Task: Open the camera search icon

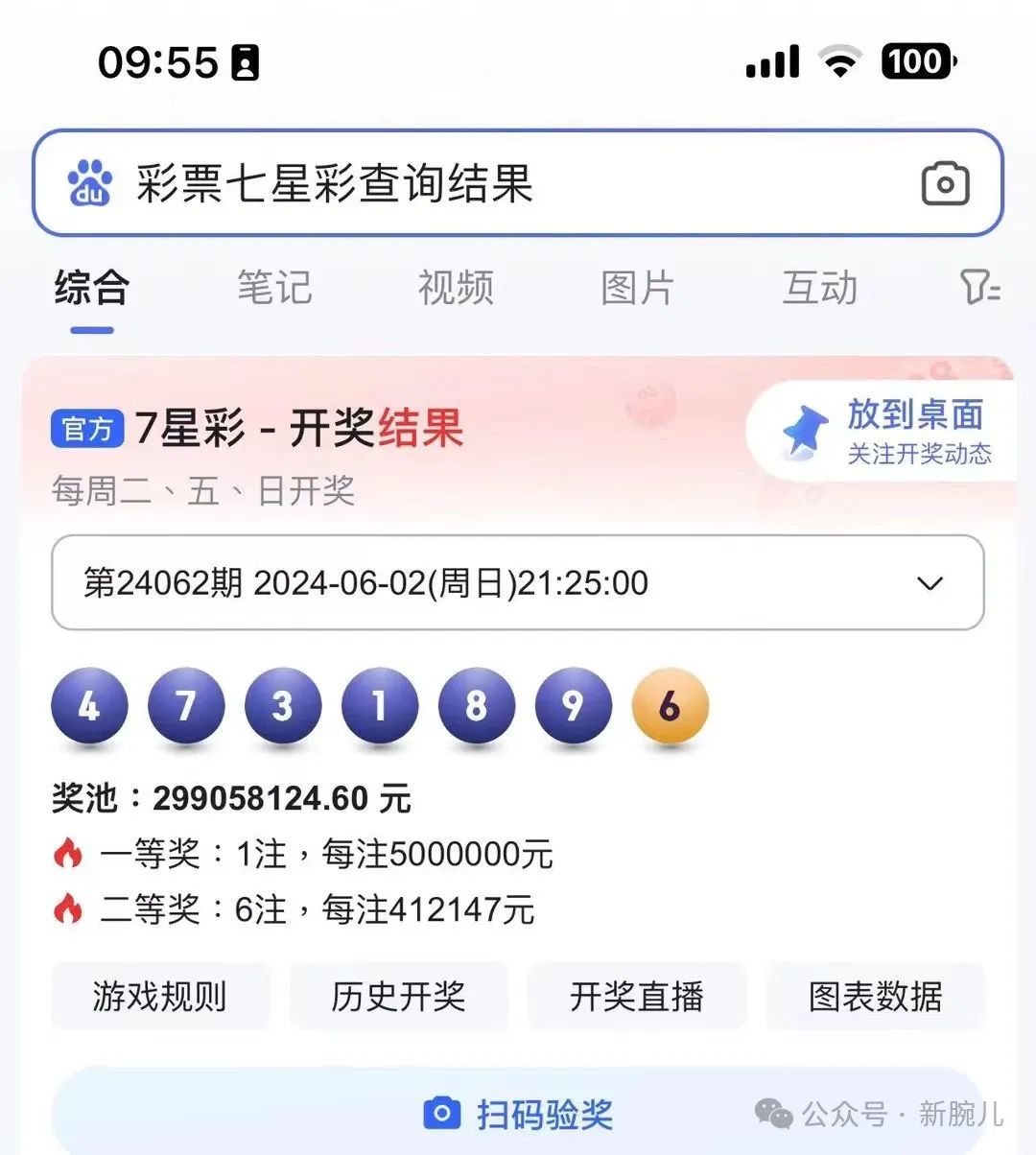Action: coord(945,182)
